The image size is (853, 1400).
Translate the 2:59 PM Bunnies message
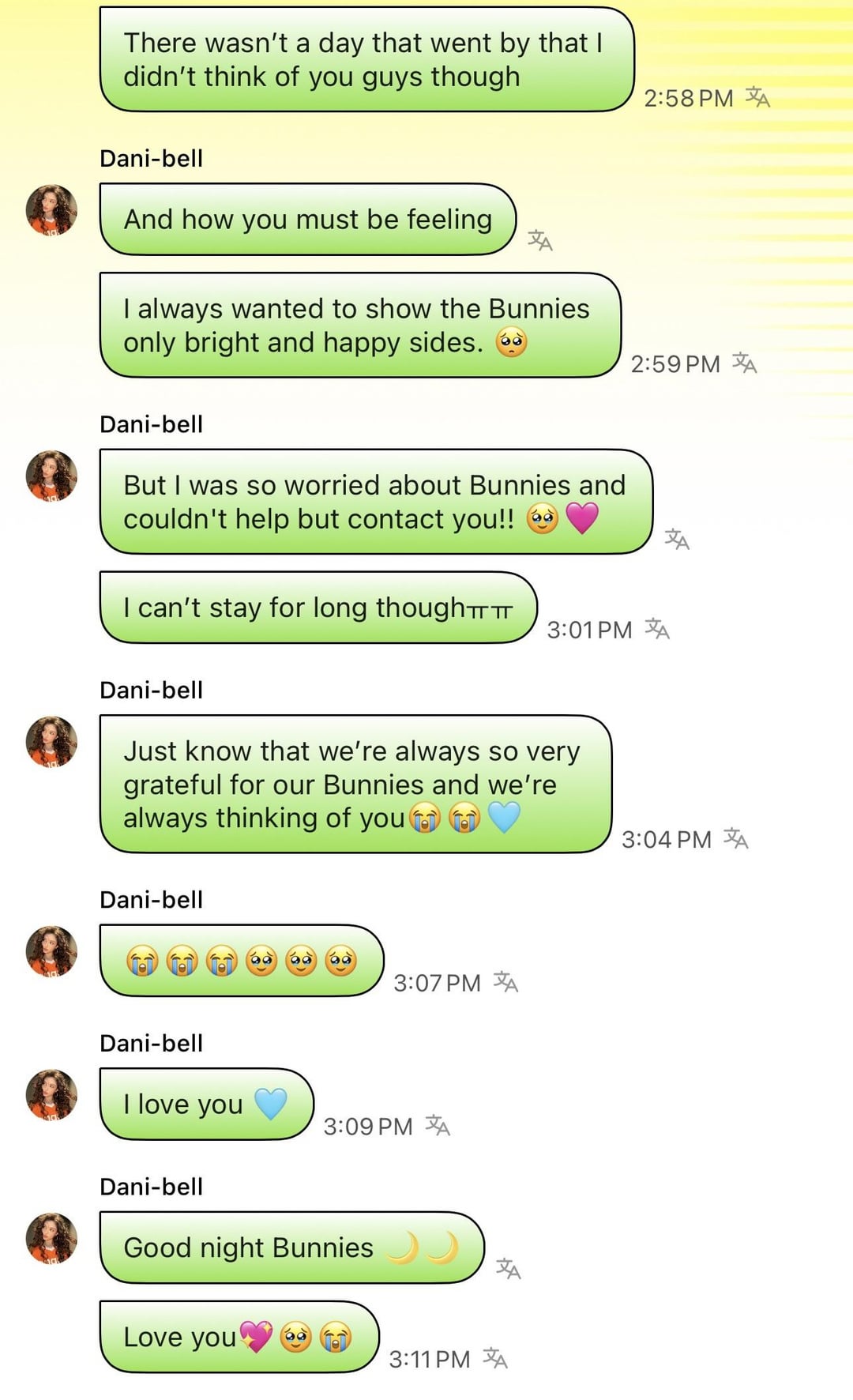click(743, 363)
